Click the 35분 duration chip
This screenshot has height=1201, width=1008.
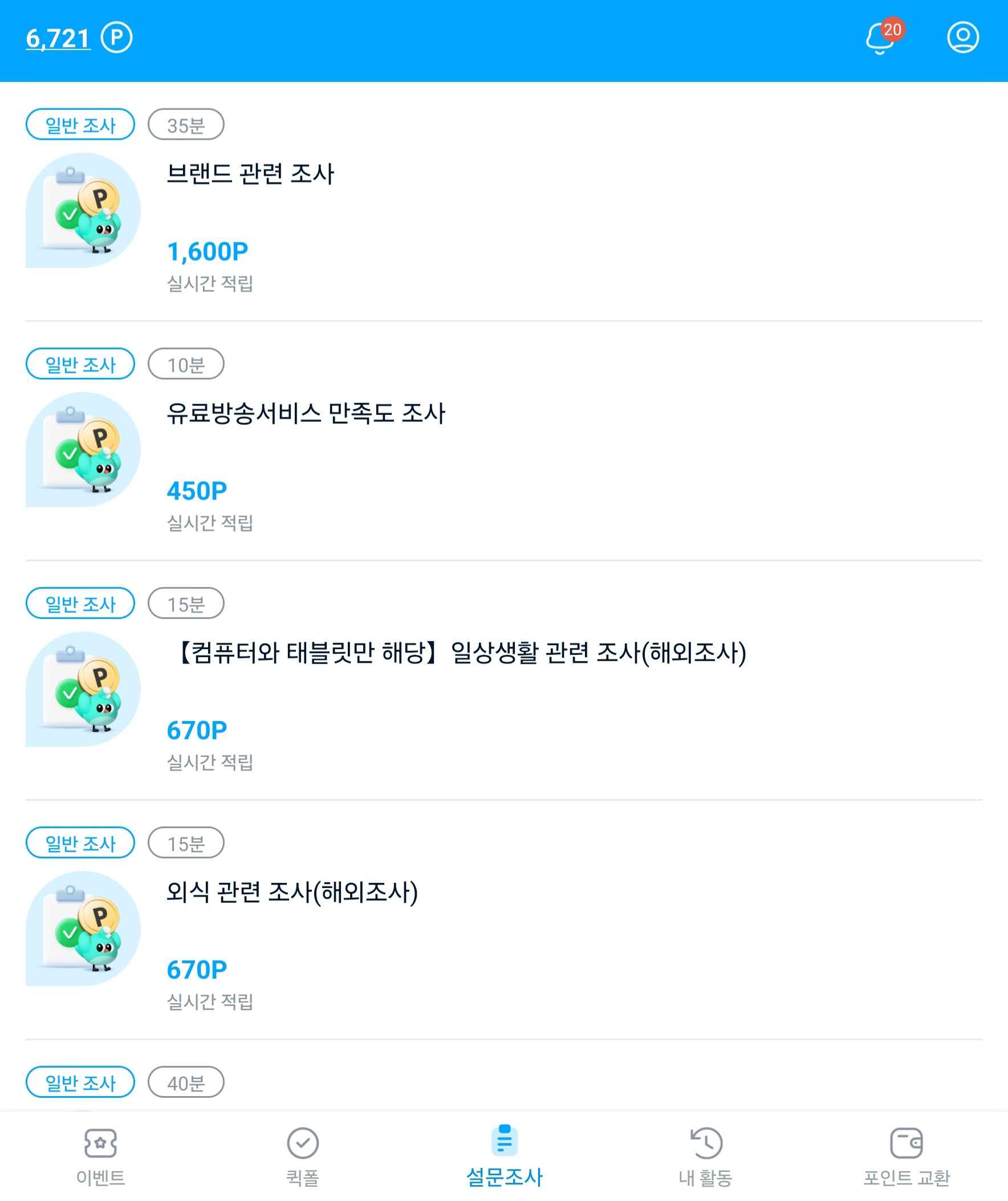click(x=185, y=125)
